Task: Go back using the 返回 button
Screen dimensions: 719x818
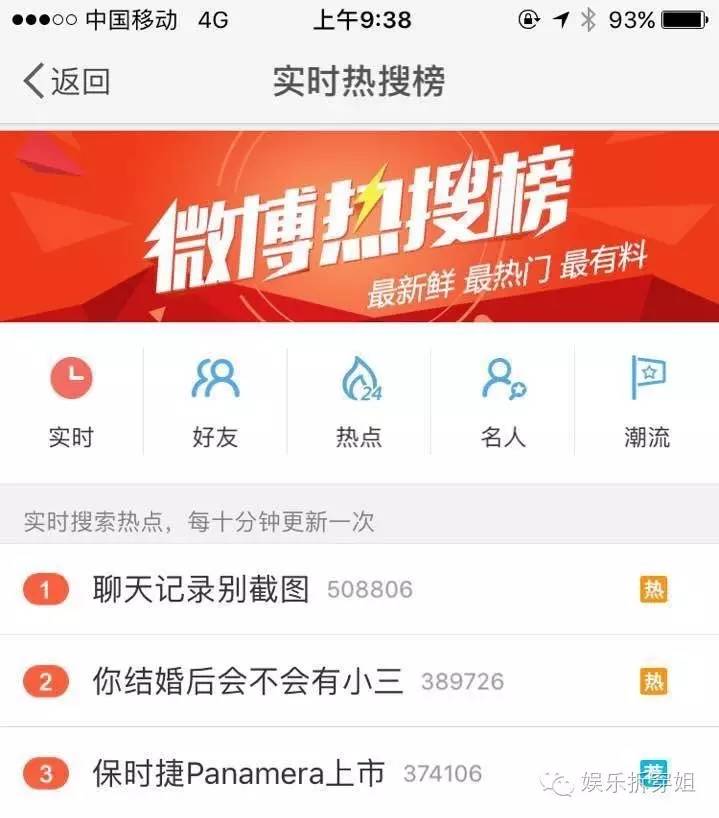Action: coord(68,81)
